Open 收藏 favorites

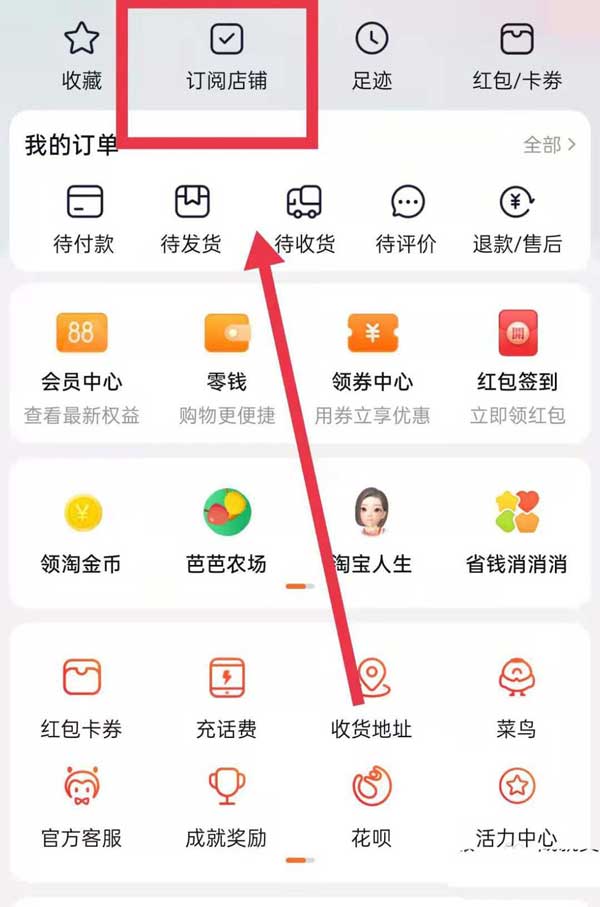point(82,56)
